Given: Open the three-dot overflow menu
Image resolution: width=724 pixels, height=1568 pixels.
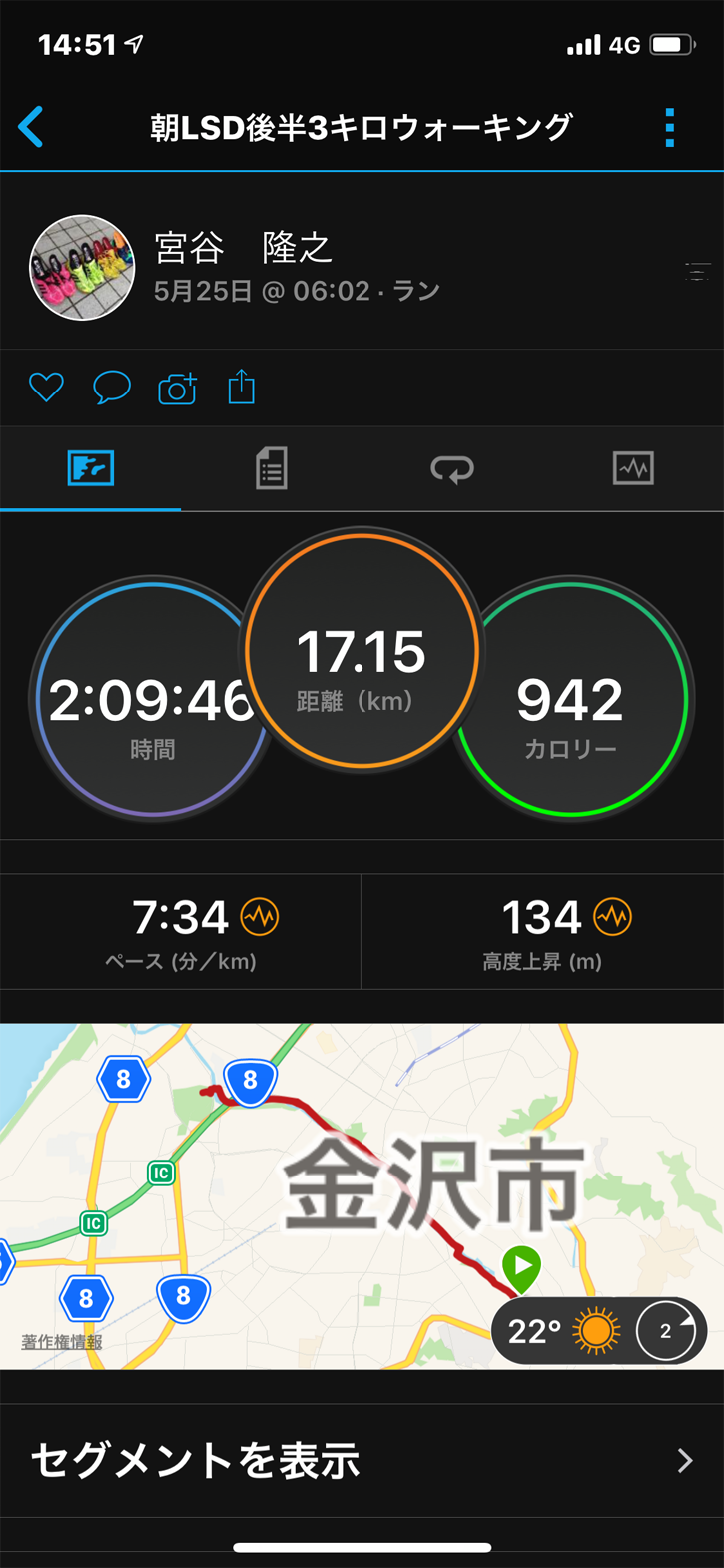Looking at the screenshot, I should click(x=670, y=128).
